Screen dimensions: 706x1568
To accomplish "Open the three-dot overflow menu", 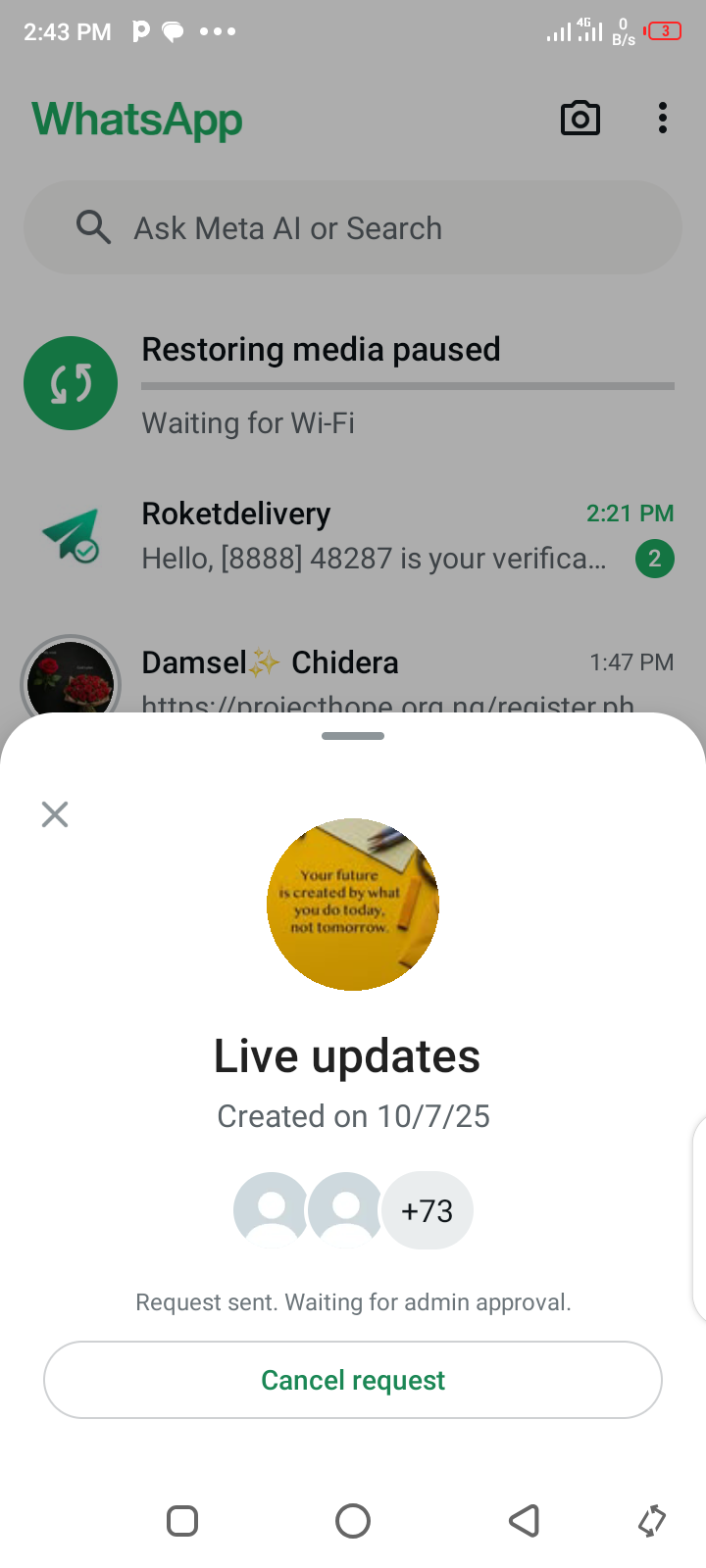I will click(663, 119).
